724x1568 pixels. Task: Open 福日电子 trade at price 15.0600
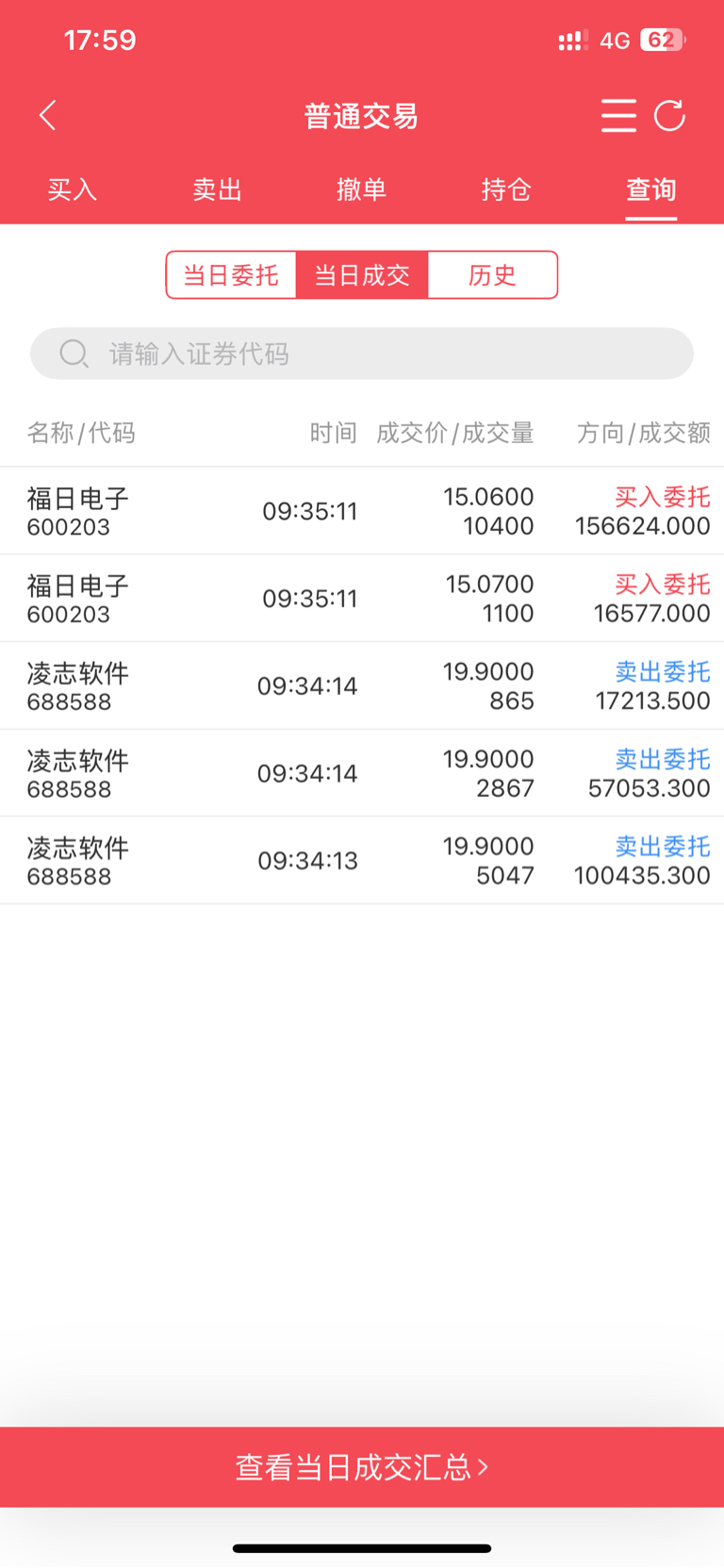362,511
